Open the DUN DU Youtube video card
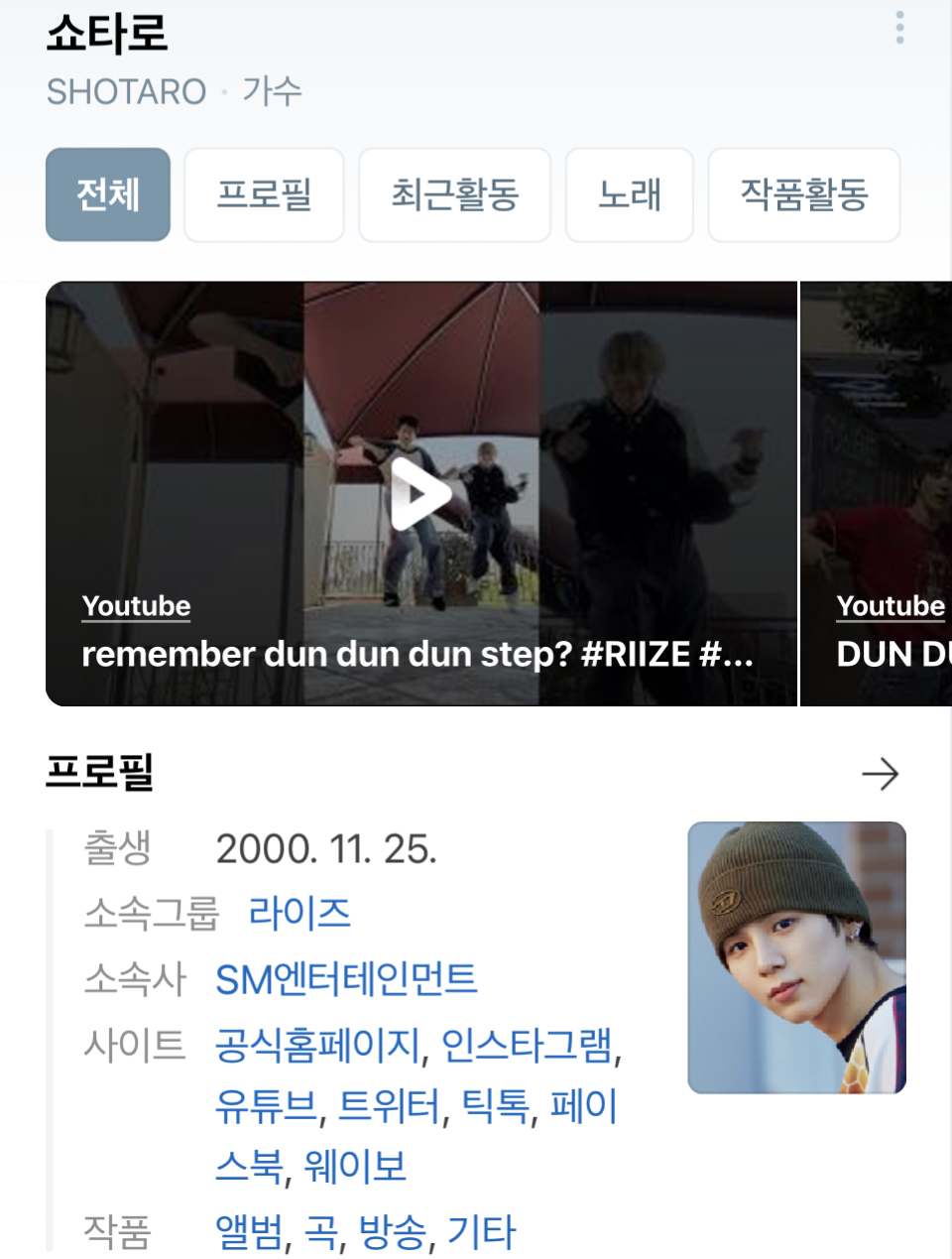The width and height of the screenshot is (952, 1259). coord(877,493)
